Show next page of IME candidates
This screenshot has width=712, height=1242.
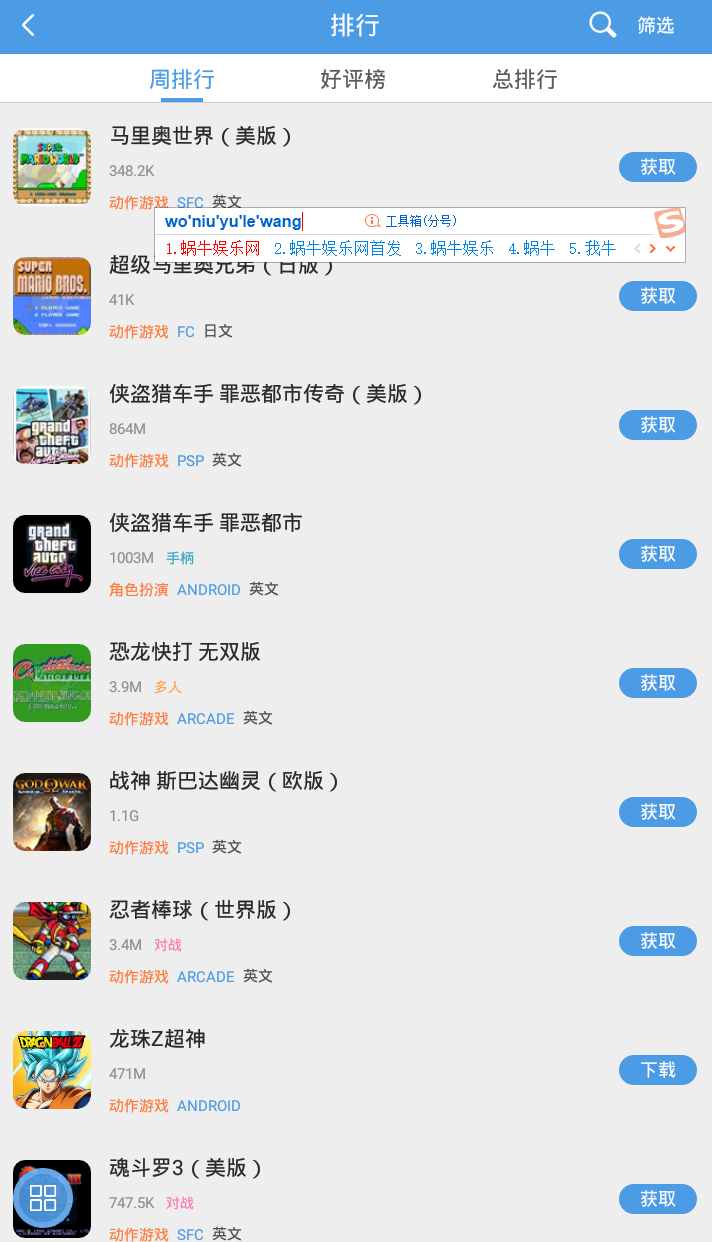coord(653,248)
